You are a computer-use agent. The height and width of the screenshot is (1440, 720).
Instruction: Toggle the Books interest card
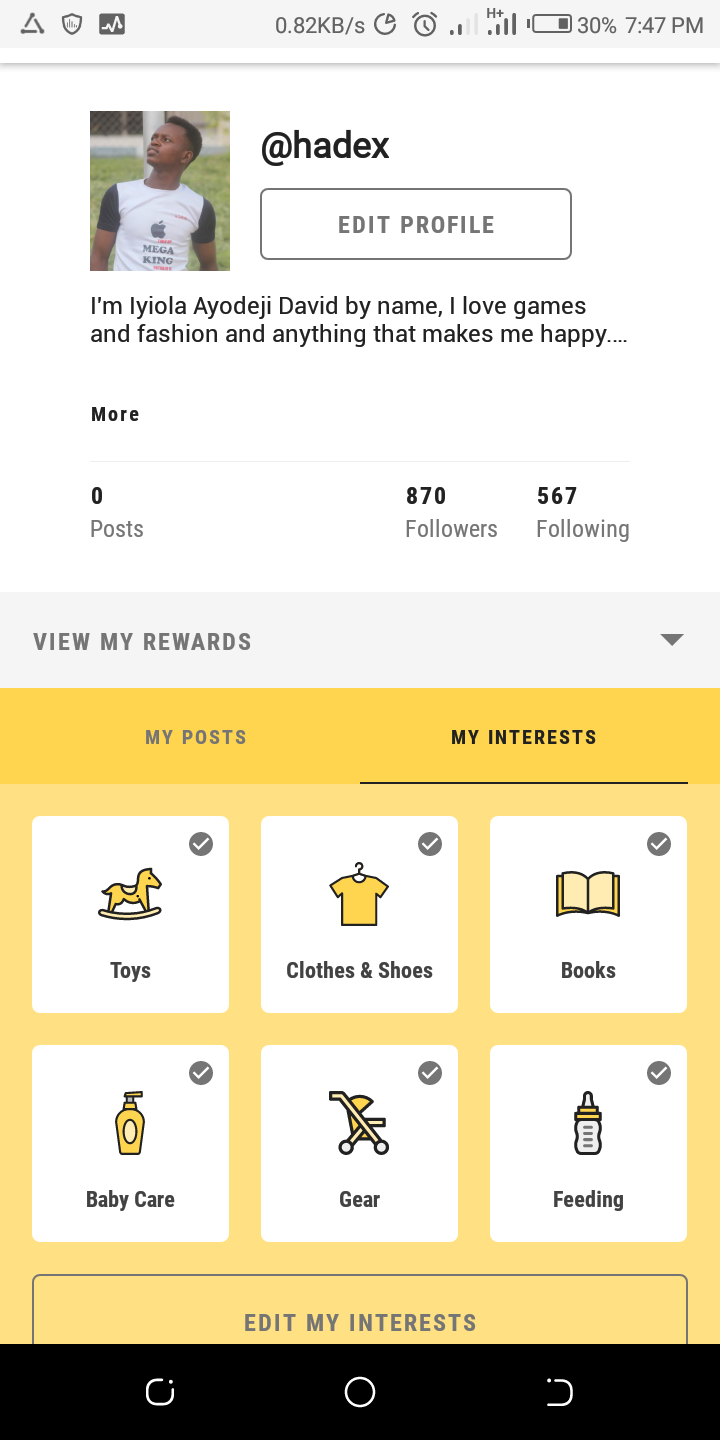[588, 914]
